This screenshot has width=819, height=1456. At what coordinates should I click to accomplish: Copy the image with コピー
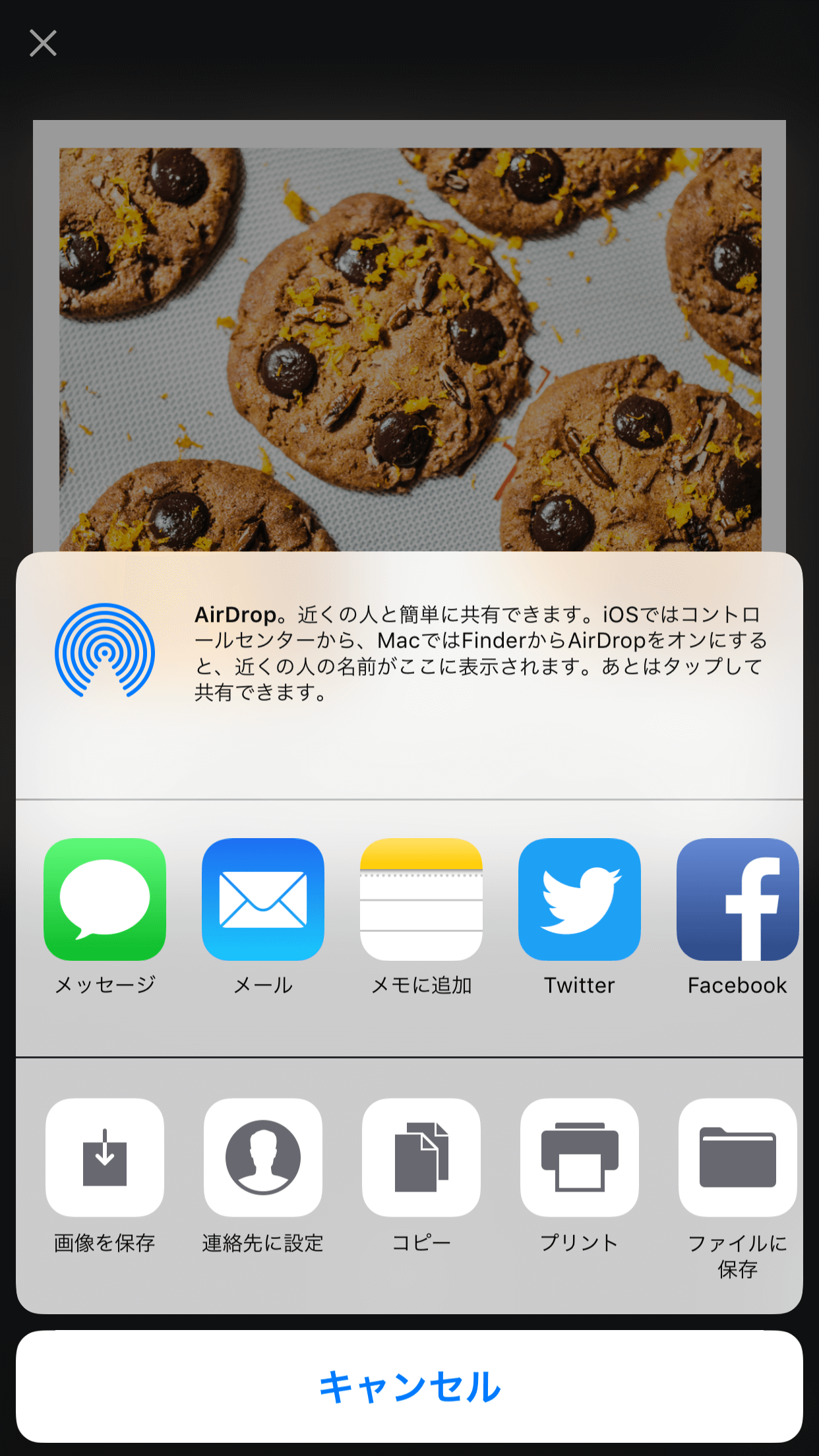coord(421,1157)
